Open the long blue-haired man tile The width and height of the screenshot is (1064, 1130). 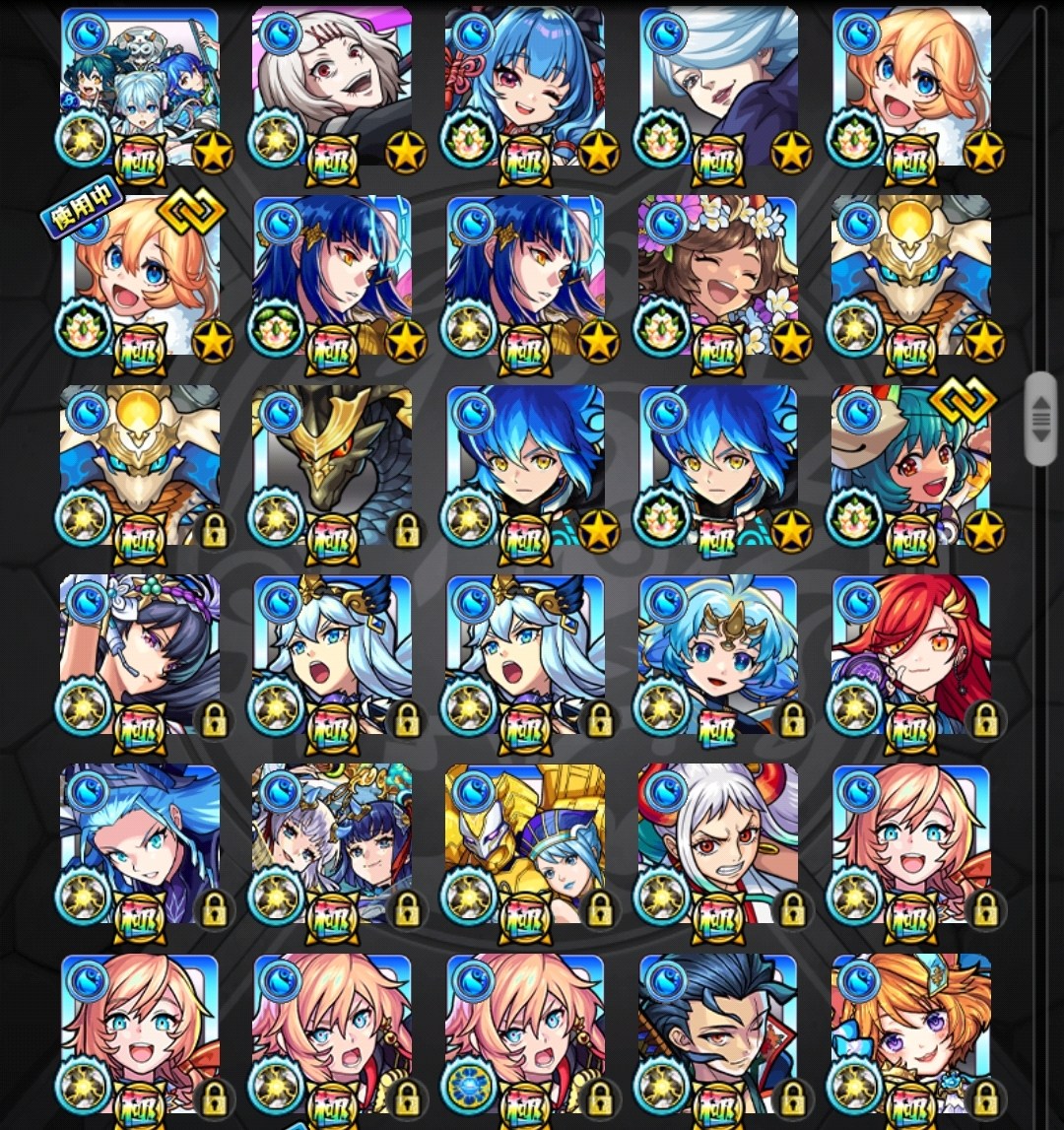140,843
